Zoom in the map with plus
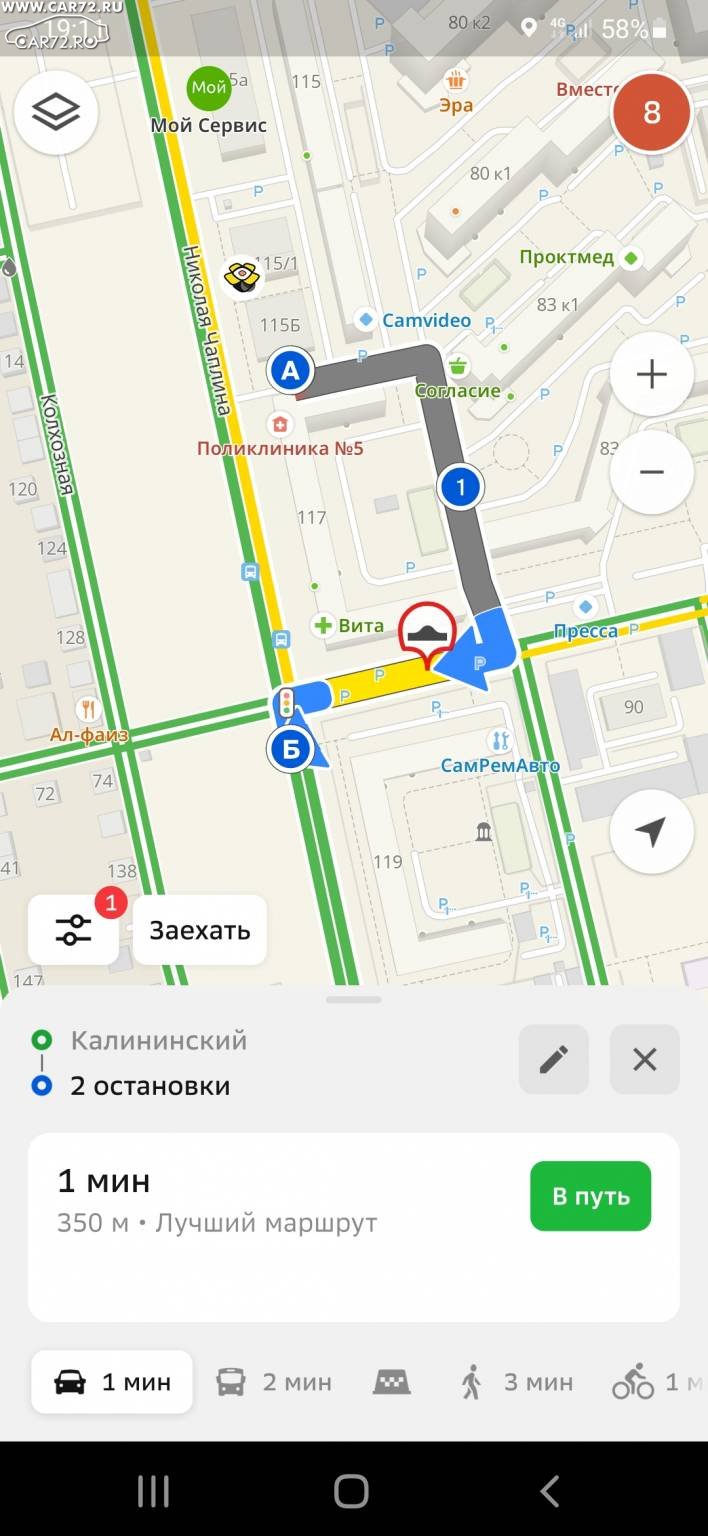708x1536 pixels. click(652, 375)
